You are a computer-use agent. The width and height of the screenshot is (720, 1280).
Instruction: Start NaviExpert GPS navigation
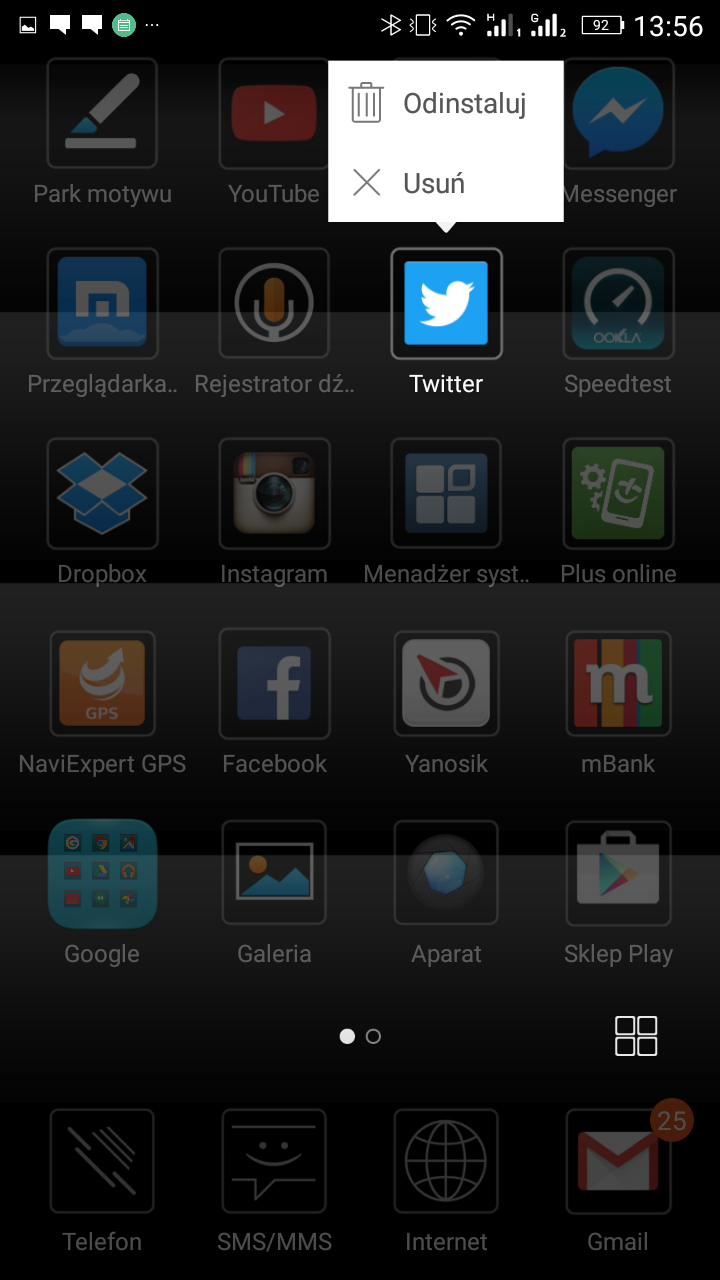pos(102,683)
